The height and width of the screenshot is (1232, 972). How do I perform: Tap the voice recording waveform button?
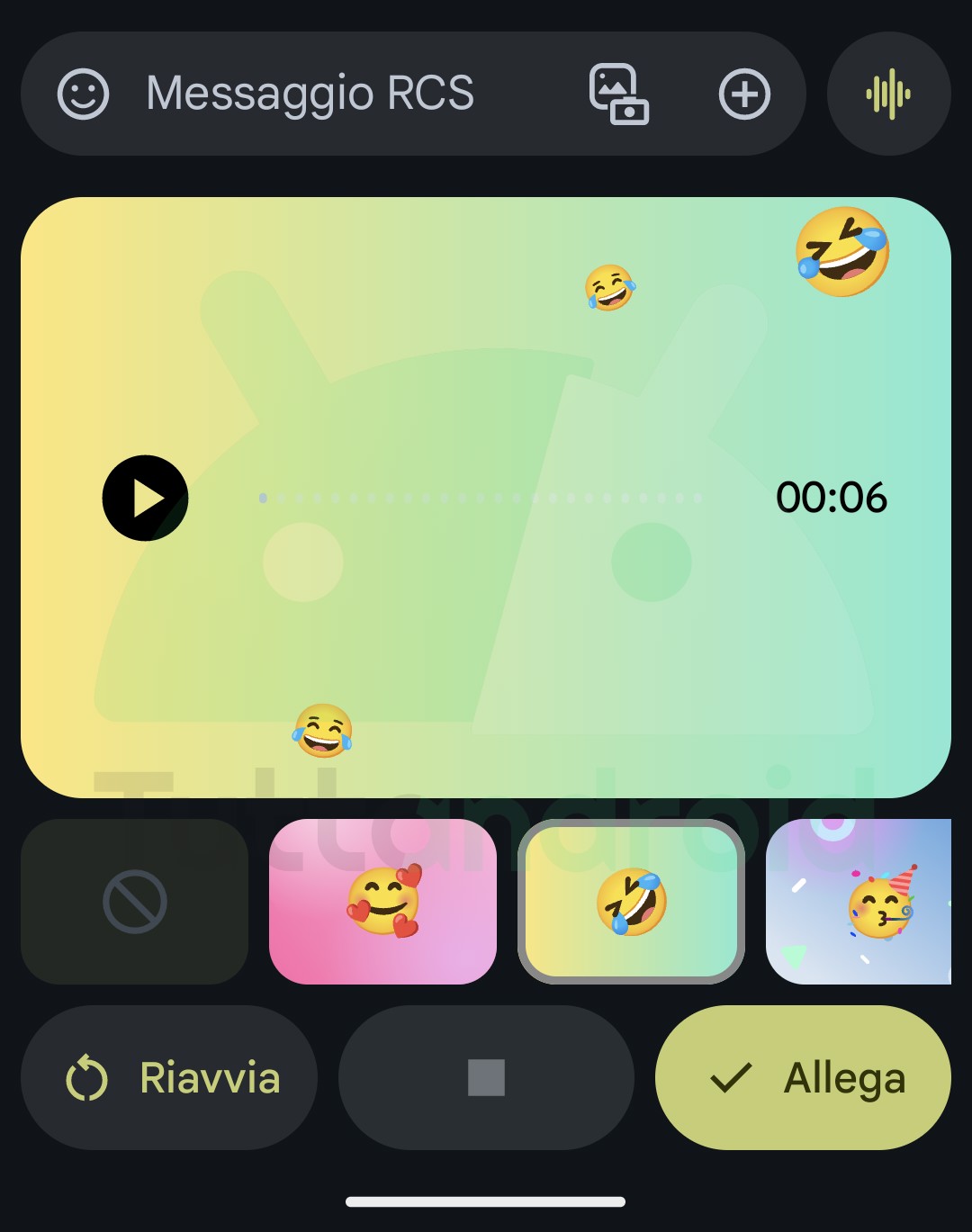coord(888,94)
